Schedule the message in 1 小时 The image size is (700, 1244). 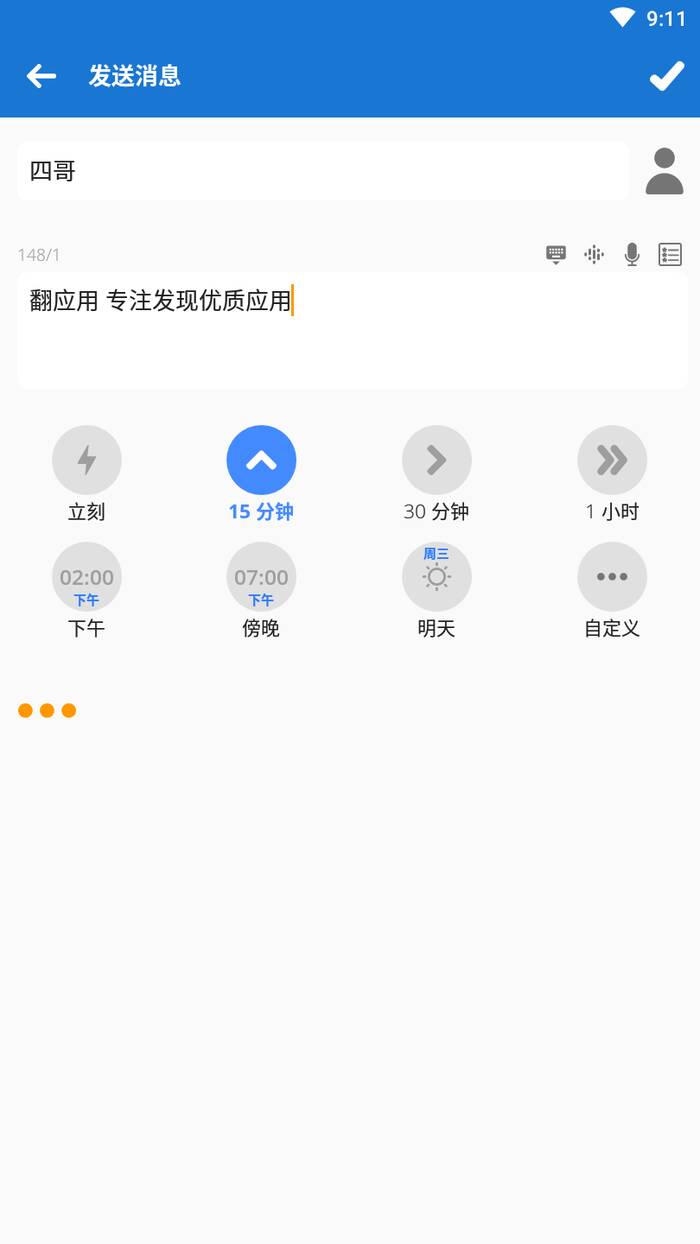click(612, 460)
